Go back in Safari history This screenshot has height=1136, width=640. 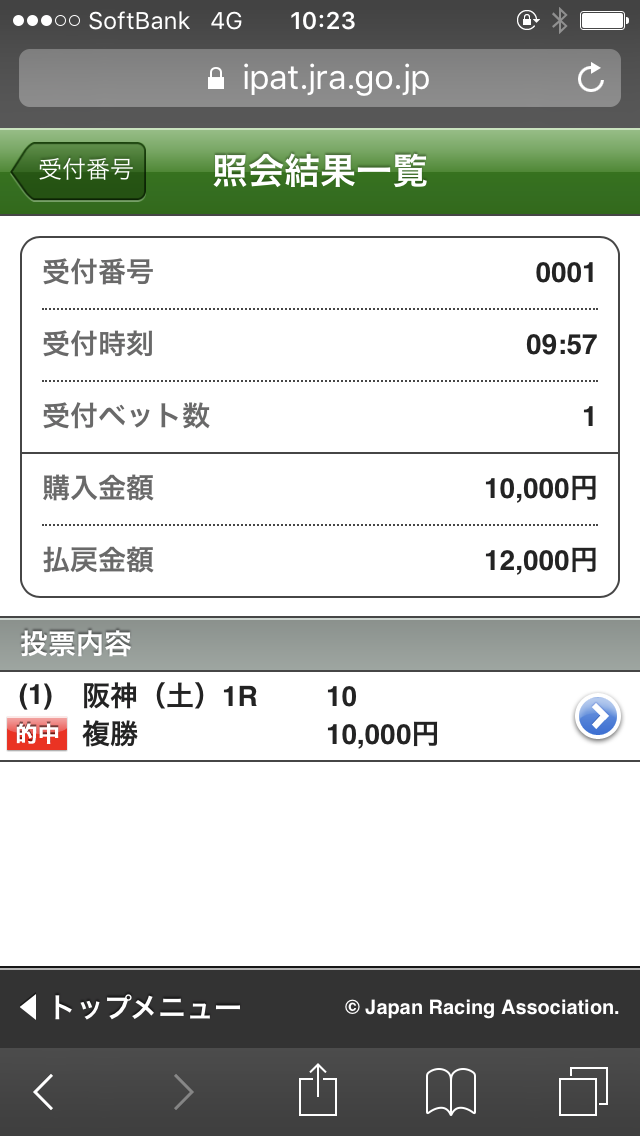coord(43,1091)
